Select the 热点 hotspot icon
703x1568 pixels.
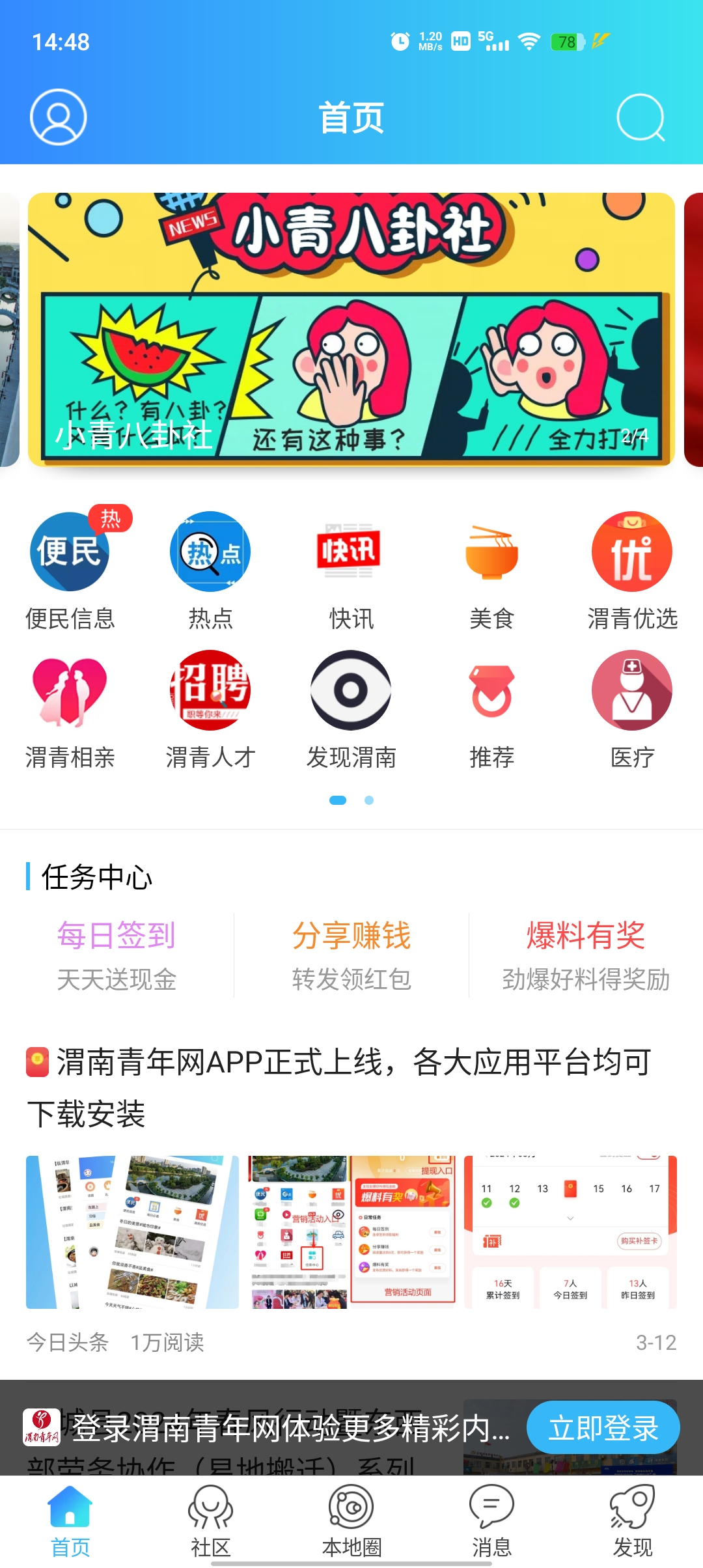(x=210, y=551)
